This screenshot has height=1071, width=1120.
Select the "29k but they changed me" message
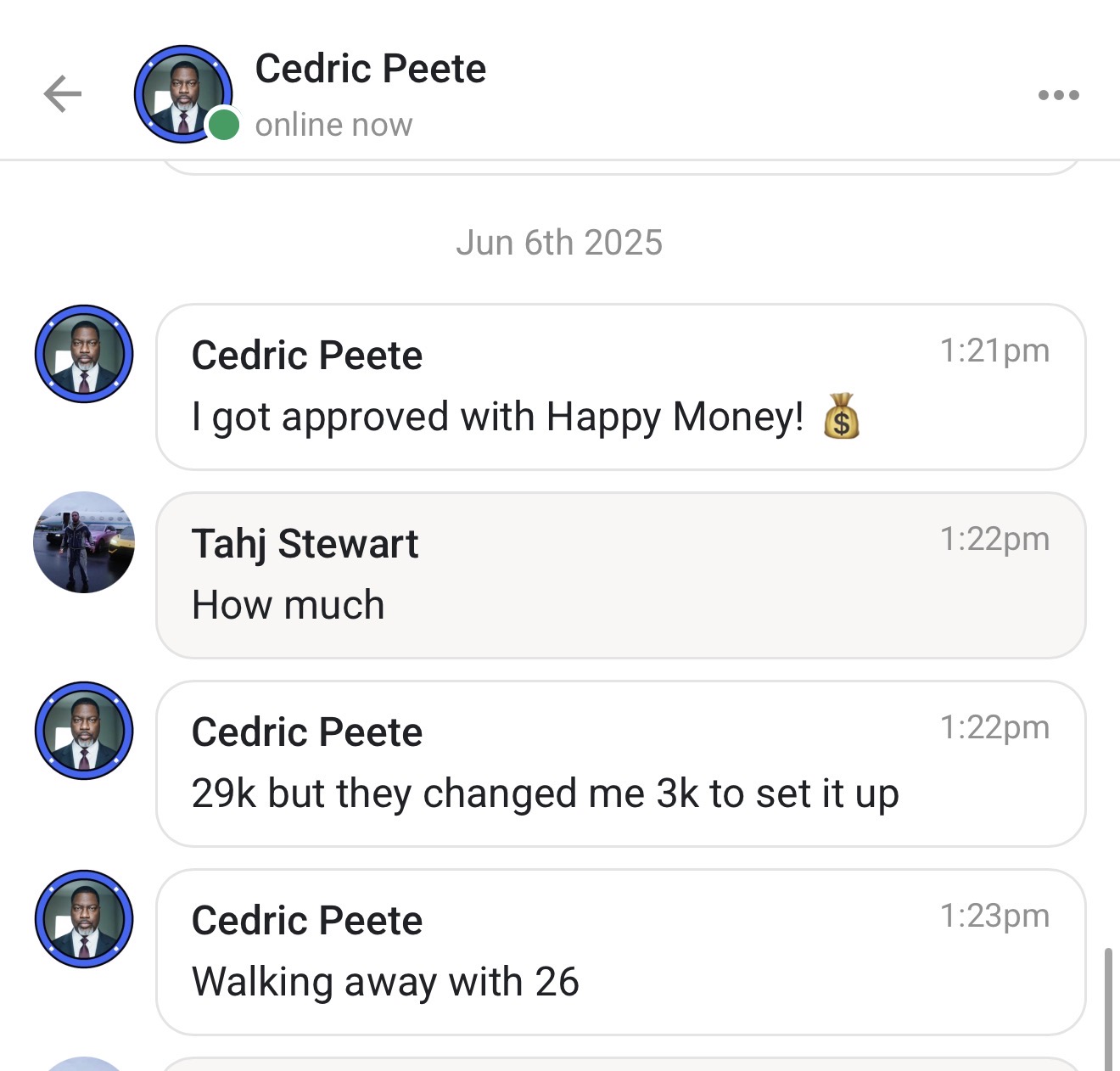click(x=619, y=764)
